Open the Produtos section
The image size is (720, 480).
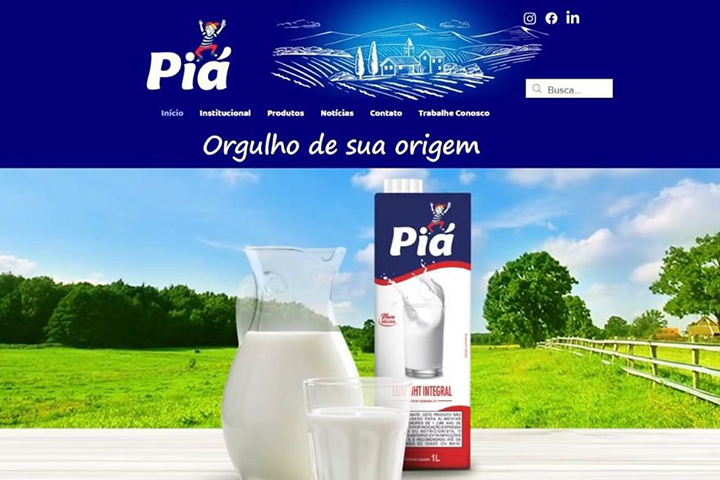(285, 113)
